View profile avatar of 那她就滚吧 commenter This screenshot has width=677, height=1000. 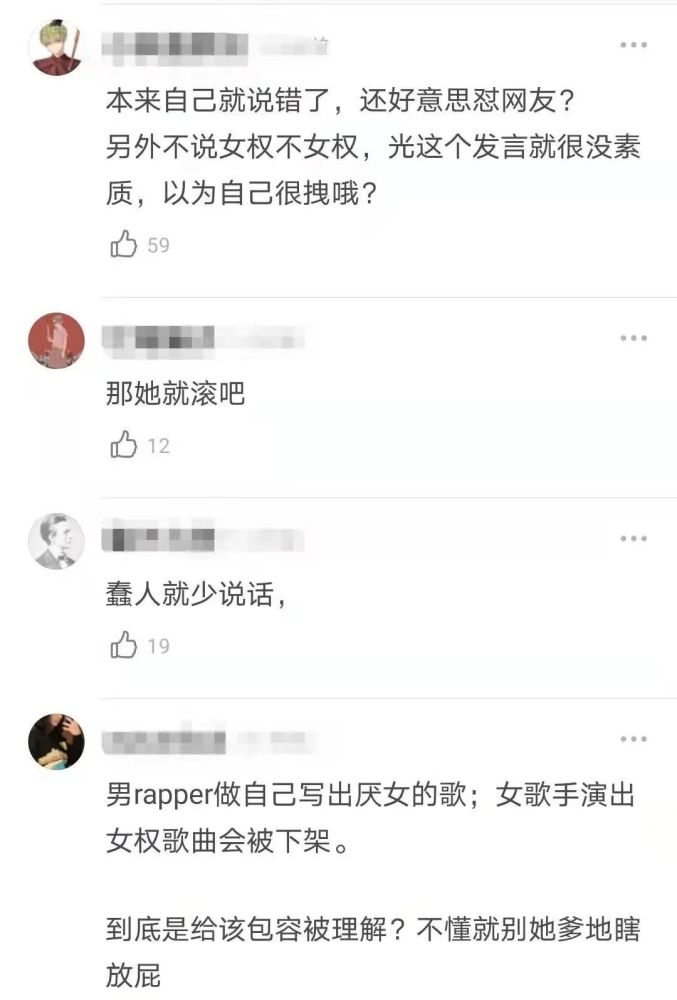(57, 340)
